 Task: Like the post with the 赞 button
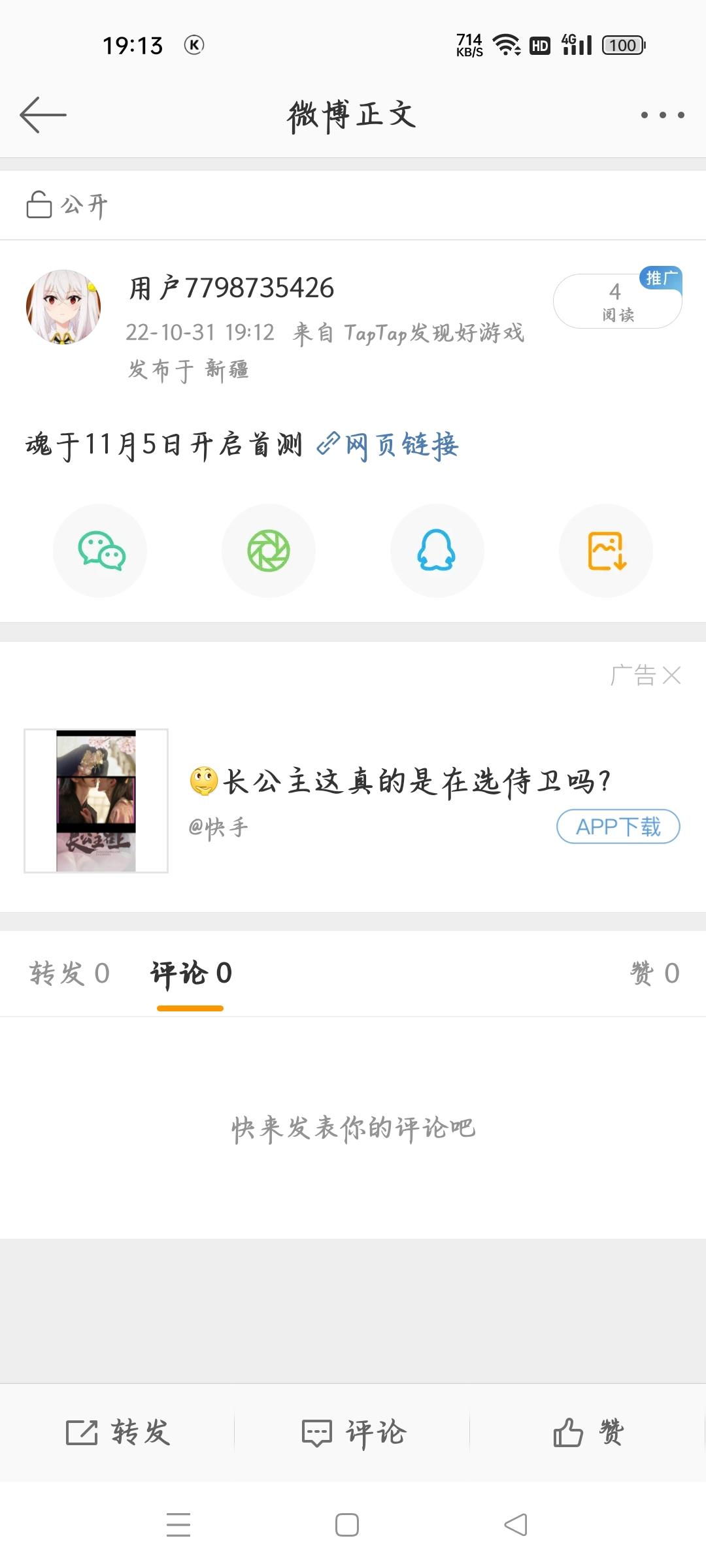click(588, 1432)
